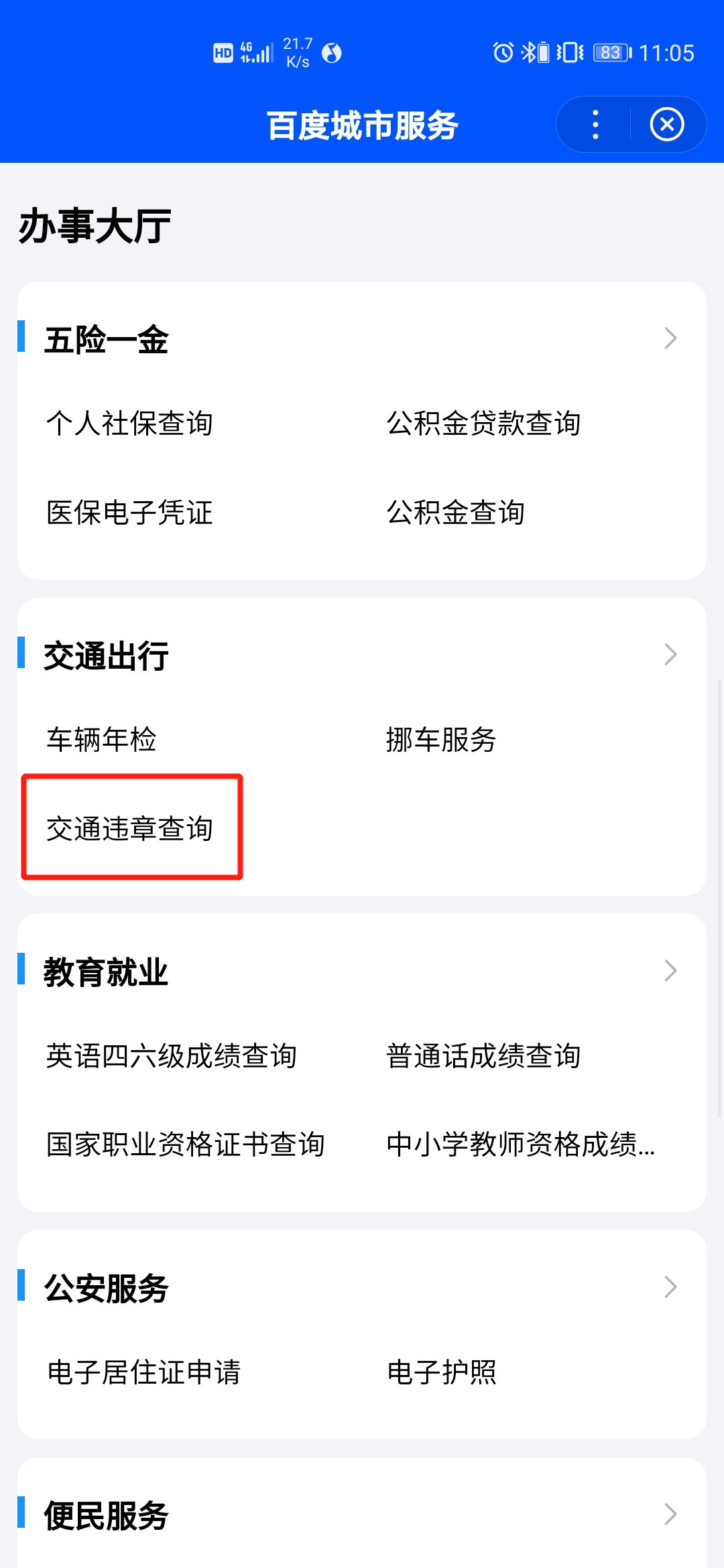Expand the 五险一金 section
Screen dimensions: 724x1568
pyautogui.click(x=670, y=338)
